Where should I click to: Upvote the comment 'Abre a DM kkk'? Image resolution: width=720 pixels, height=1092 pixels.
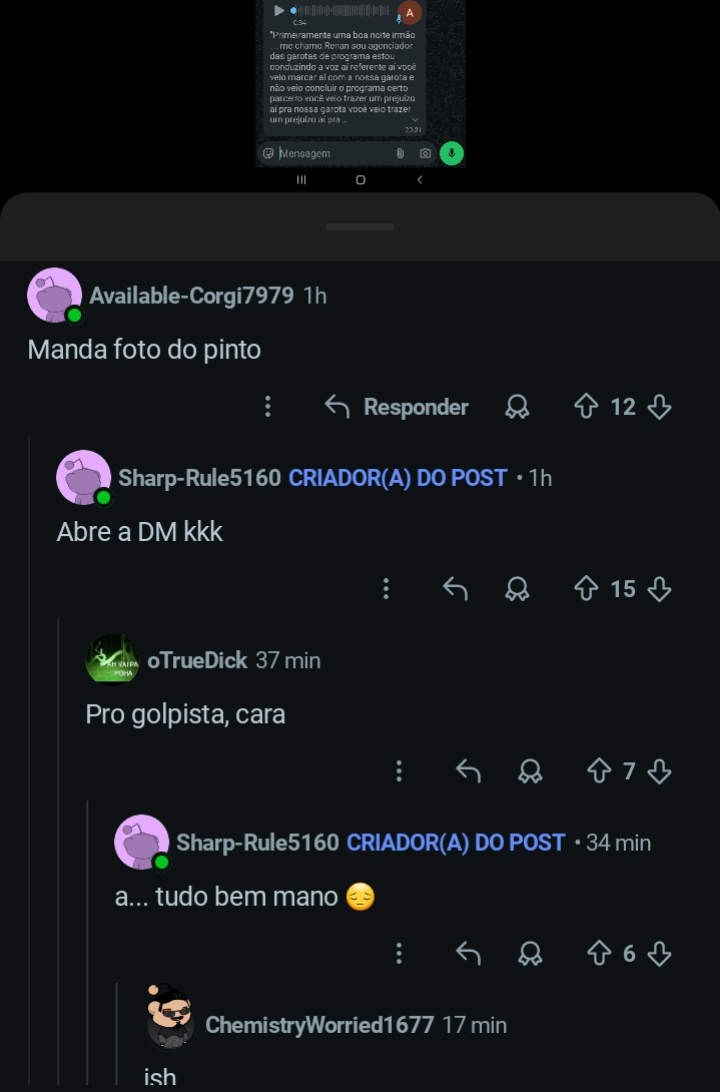(586, 589)
